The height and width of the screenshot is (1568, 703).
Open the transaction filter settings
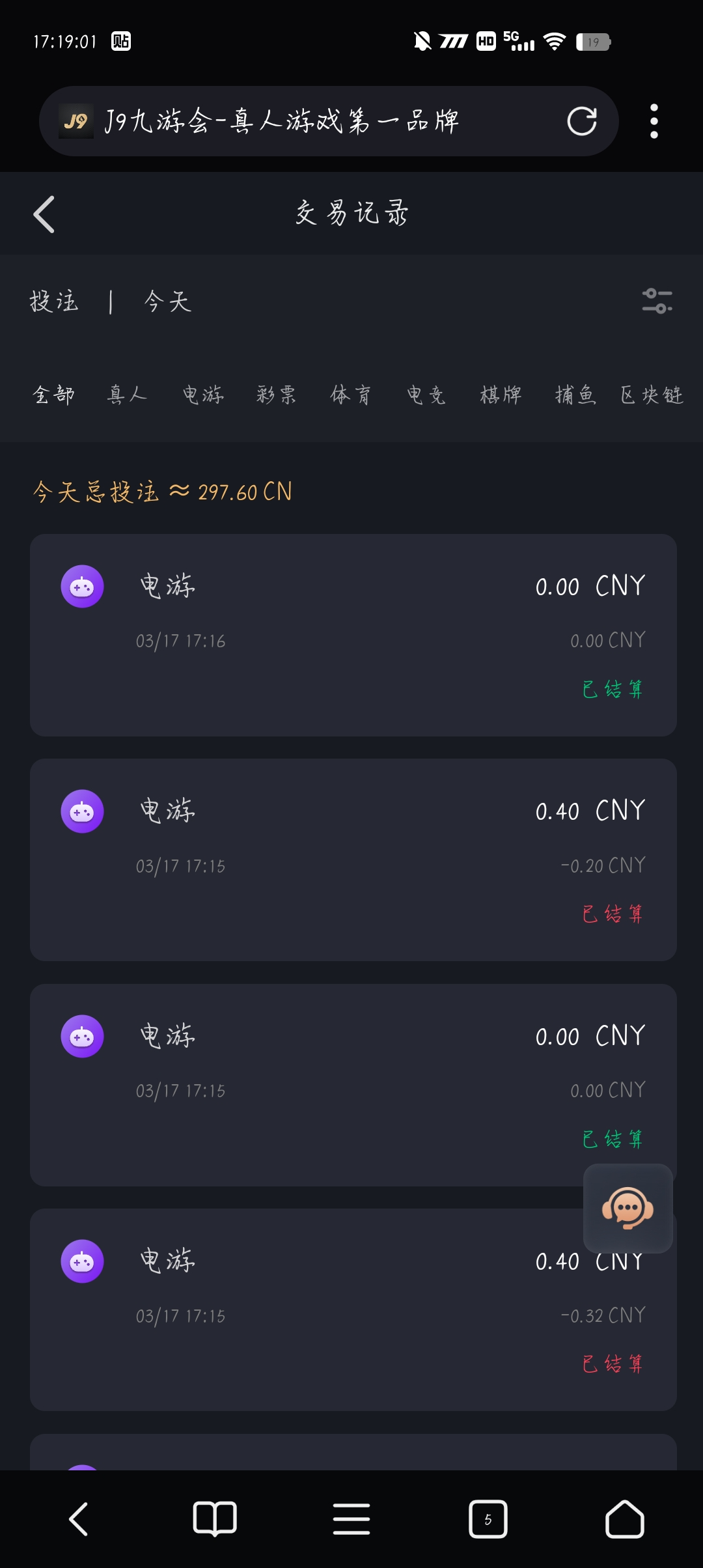(657, 301)
